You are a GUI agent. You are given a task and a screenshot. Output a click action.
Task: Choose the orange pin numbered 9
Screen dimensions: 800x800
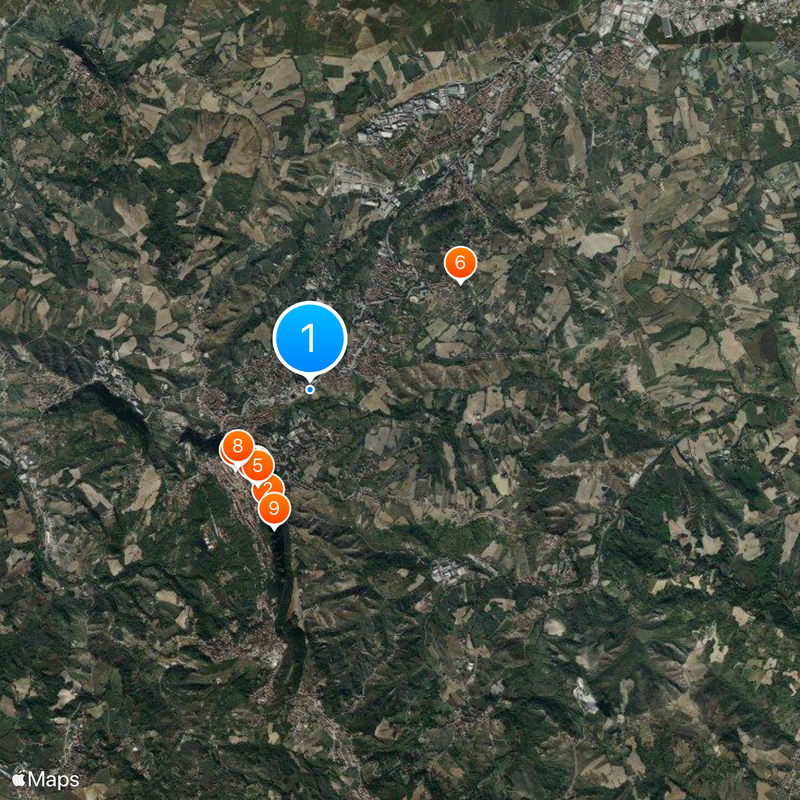274,509
